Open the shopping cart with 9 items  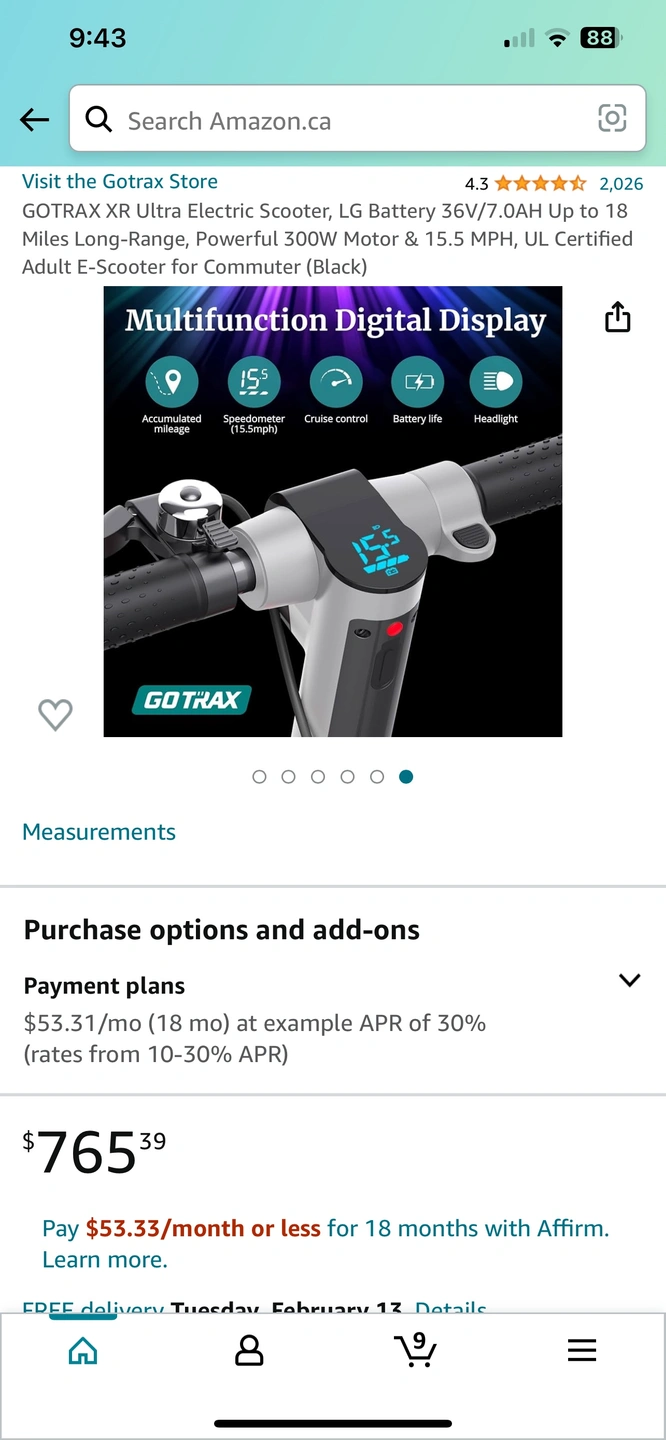coord(415,1349)
